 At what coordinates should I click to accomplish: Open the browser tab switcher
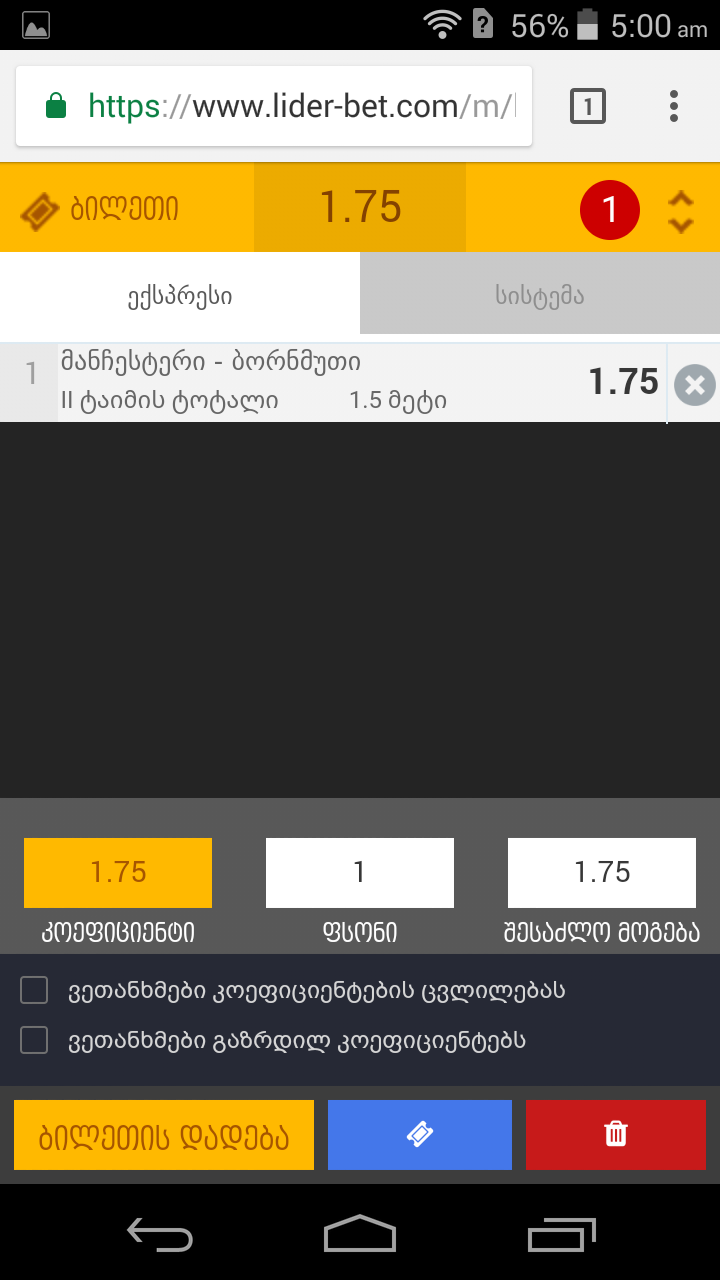tap(588, 105)
